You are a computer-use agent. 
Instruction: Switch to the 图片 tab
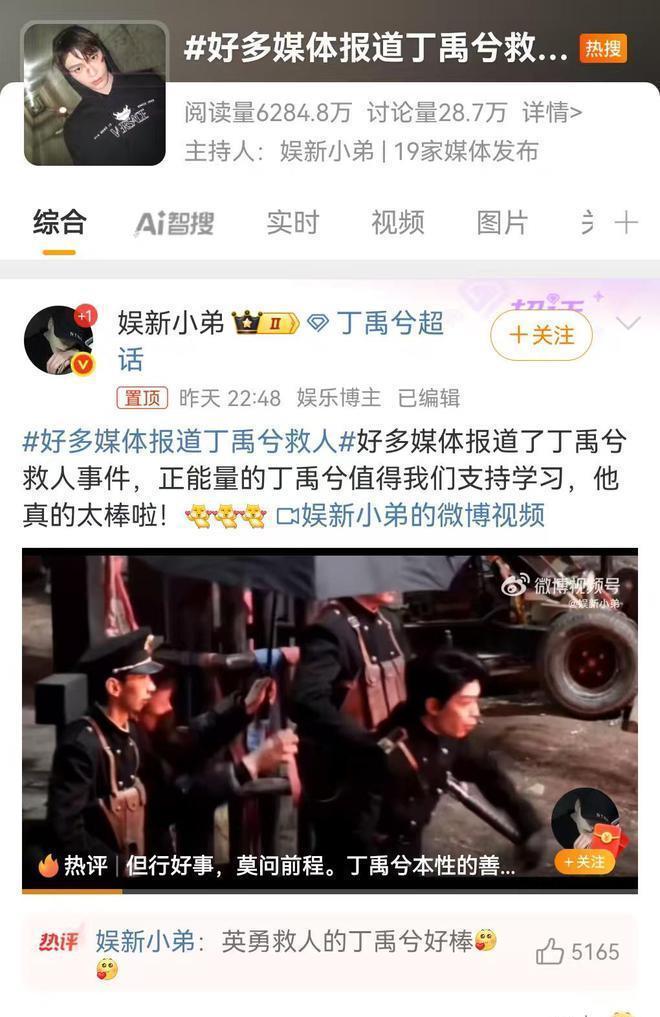click(502, 222)
